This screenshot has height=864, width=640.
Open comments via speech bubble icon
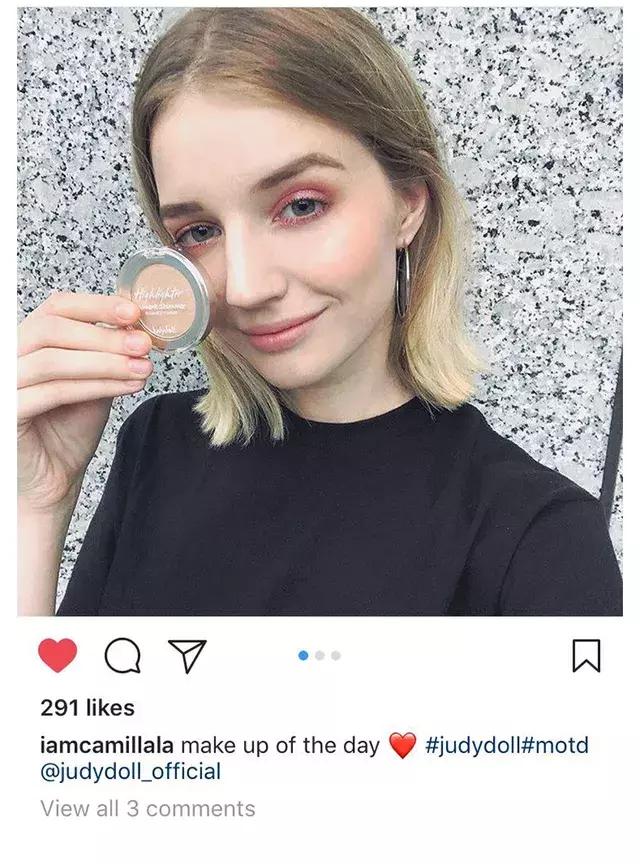122,656
